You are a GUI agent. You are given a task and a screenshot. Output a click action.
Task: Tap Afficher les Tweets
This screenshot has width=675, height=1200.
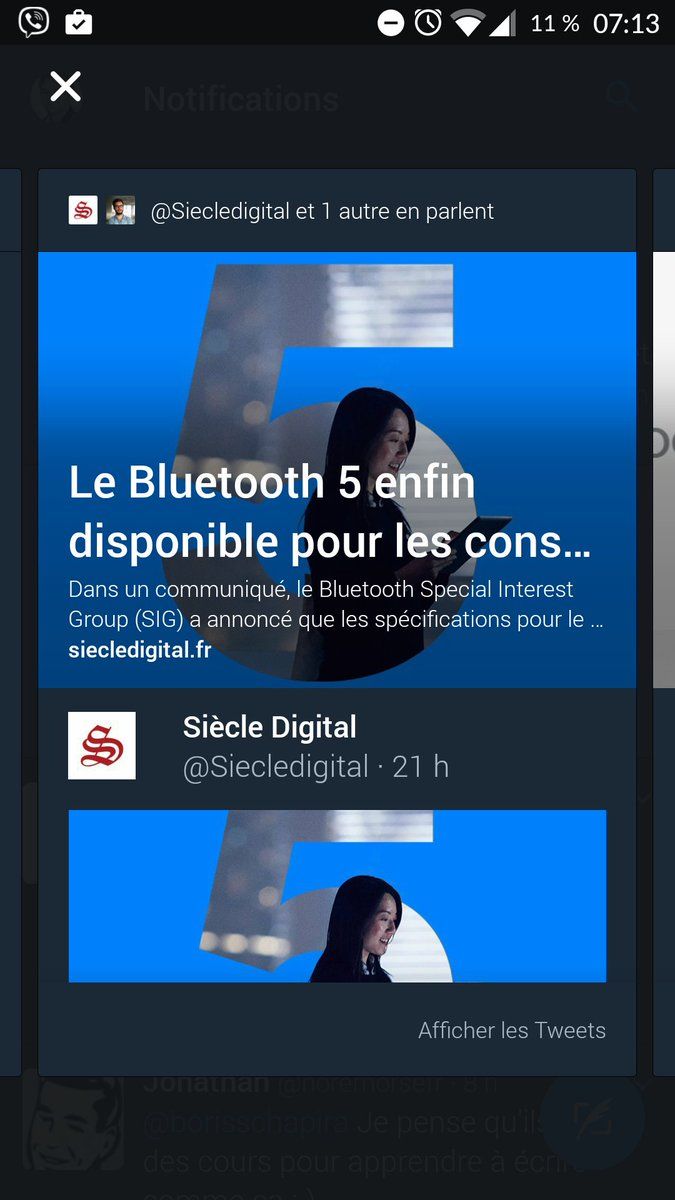[511, 1030]
